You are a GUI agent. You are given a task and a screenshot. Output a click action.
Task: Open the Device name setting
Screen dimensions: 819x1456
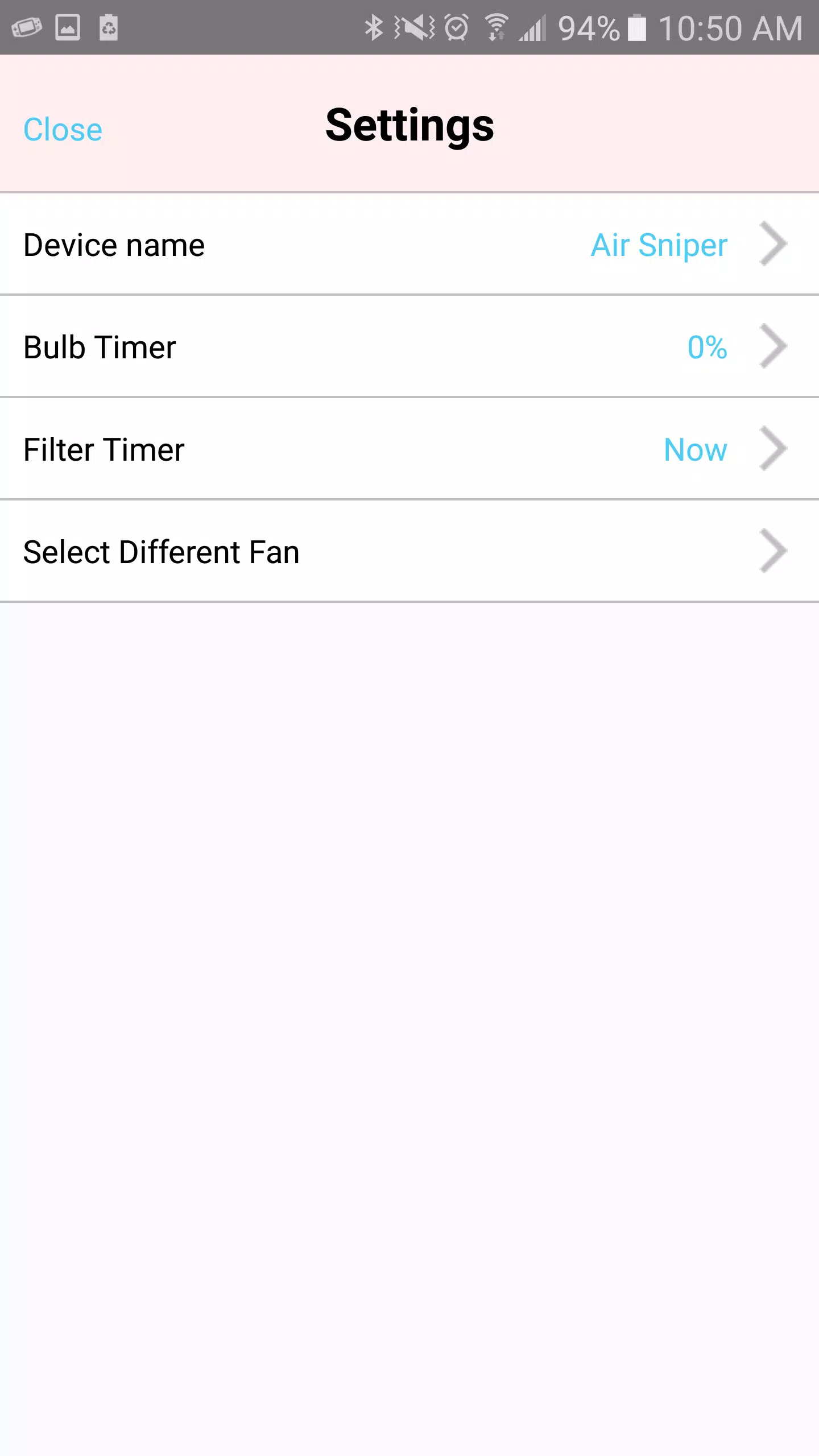pyautogui.click(x=409, y=245)
